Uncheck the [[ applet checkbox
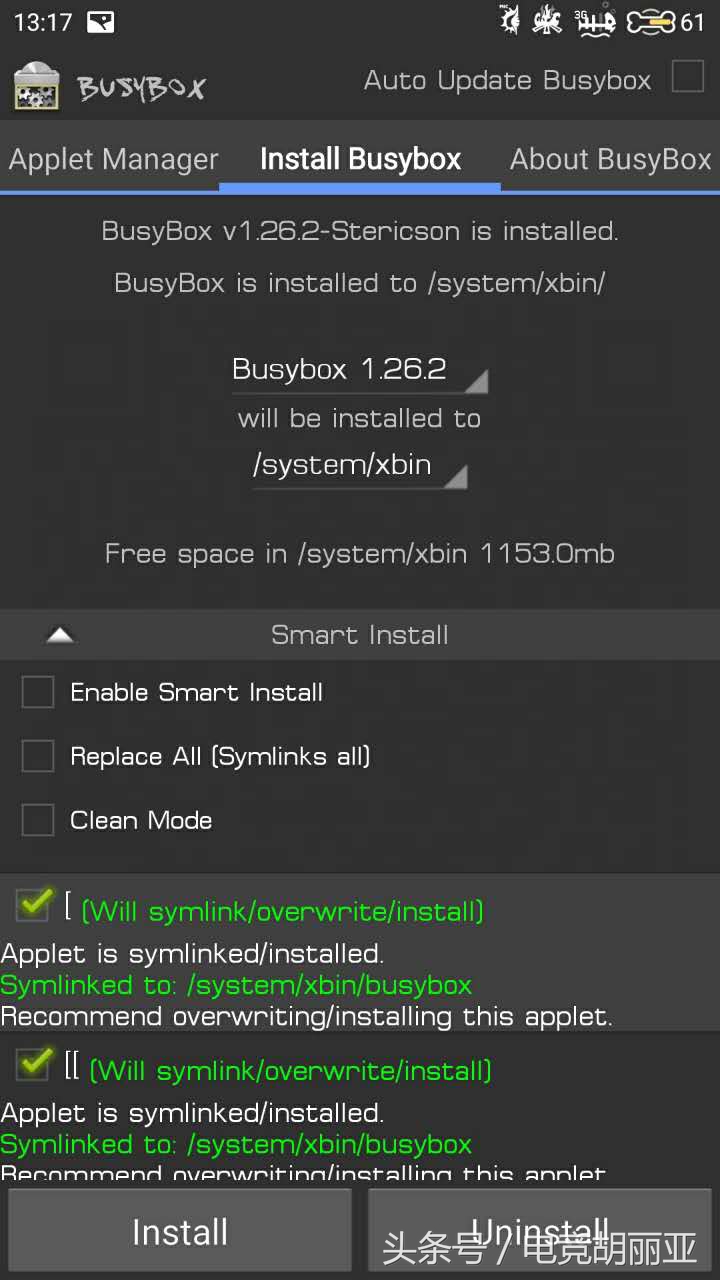Viewport: 720px width, 1280px height. pos(34,1064)
